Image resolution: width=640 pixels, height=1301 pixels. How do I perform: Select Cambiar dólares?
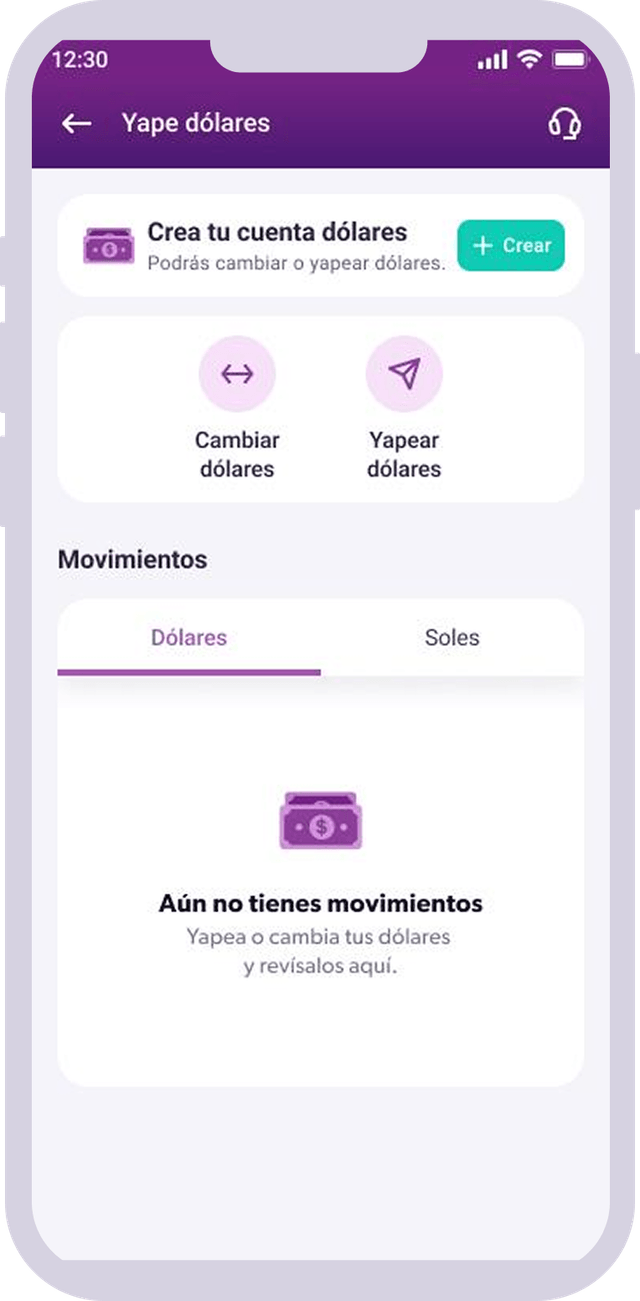(237, 408)
